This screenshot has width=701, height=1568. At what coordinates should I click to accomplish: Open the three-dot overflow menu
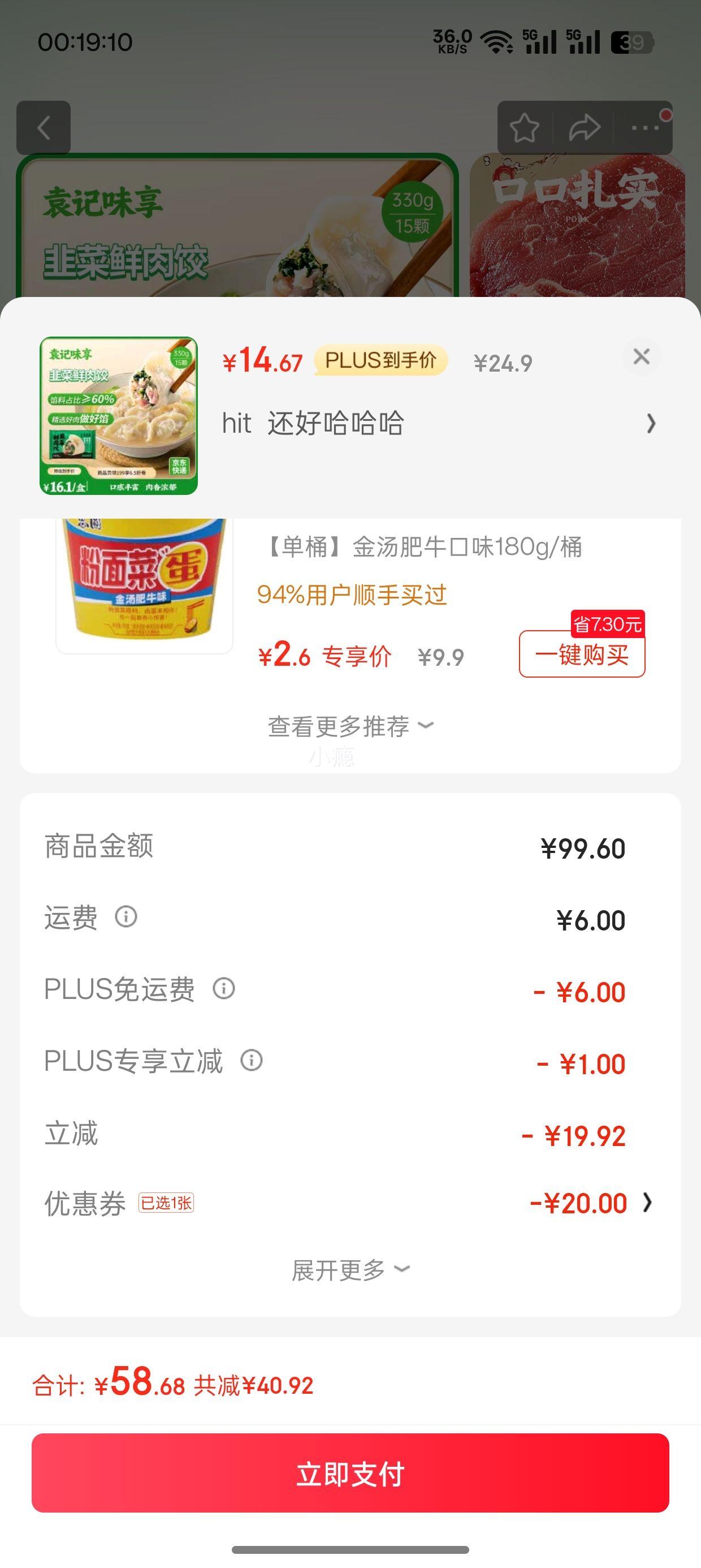645,128
